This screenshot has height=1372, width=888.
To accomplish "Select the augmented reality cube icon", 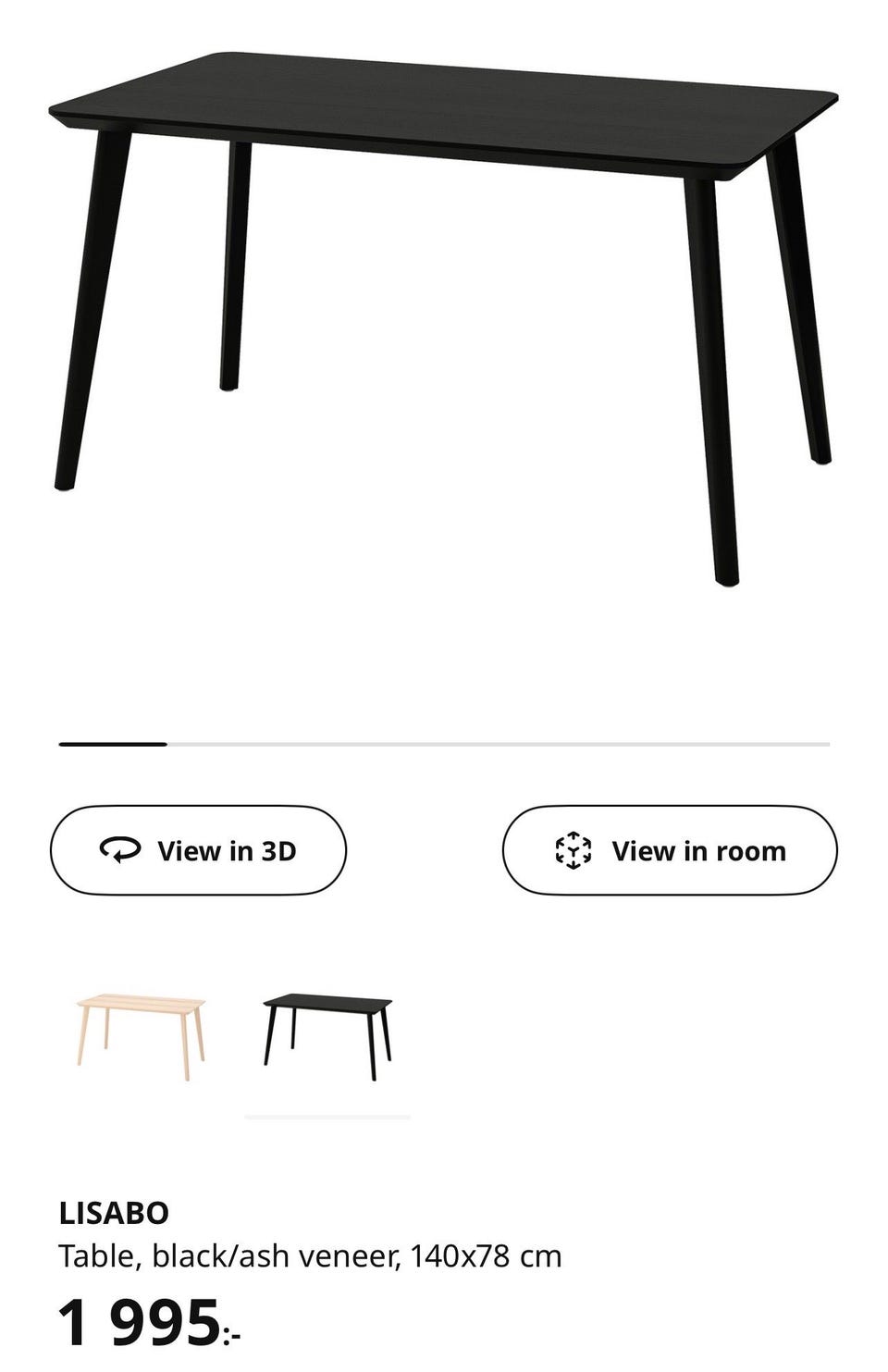I will click(574, 849).
